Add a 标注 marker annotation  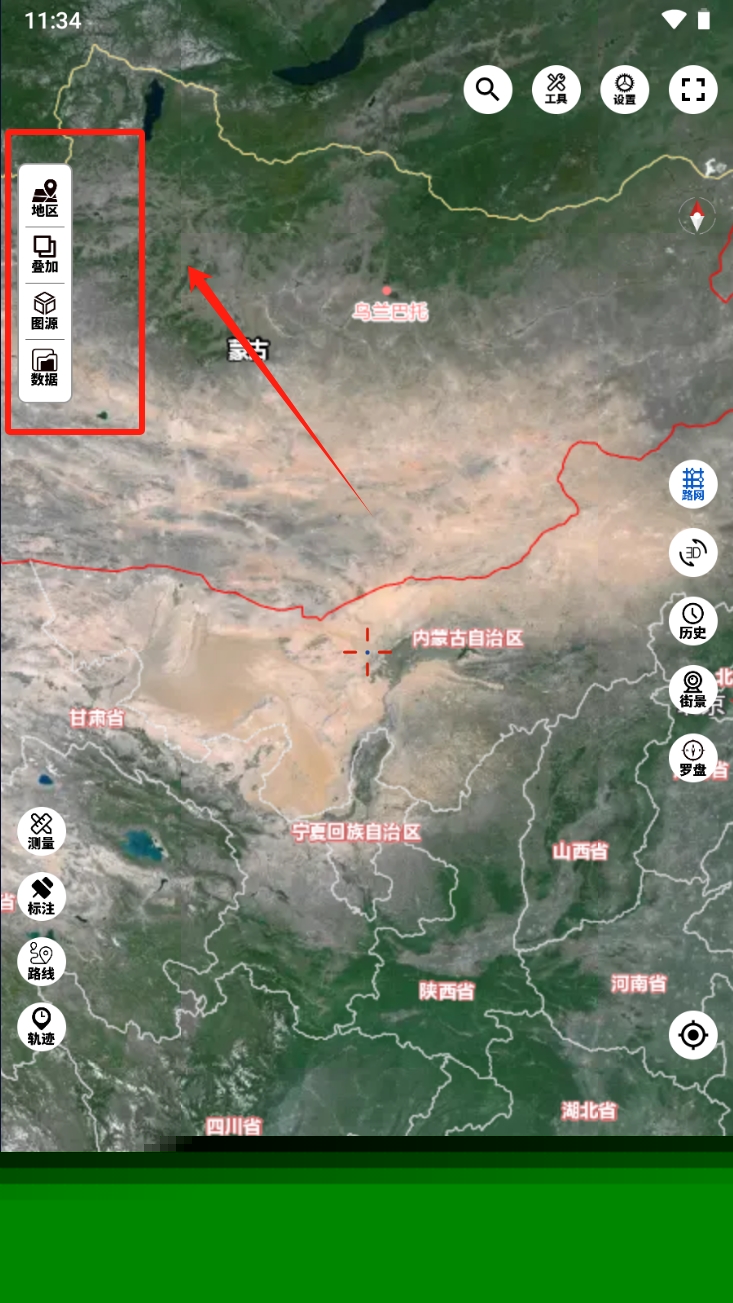pyautogui.click(x=41, y=896)
